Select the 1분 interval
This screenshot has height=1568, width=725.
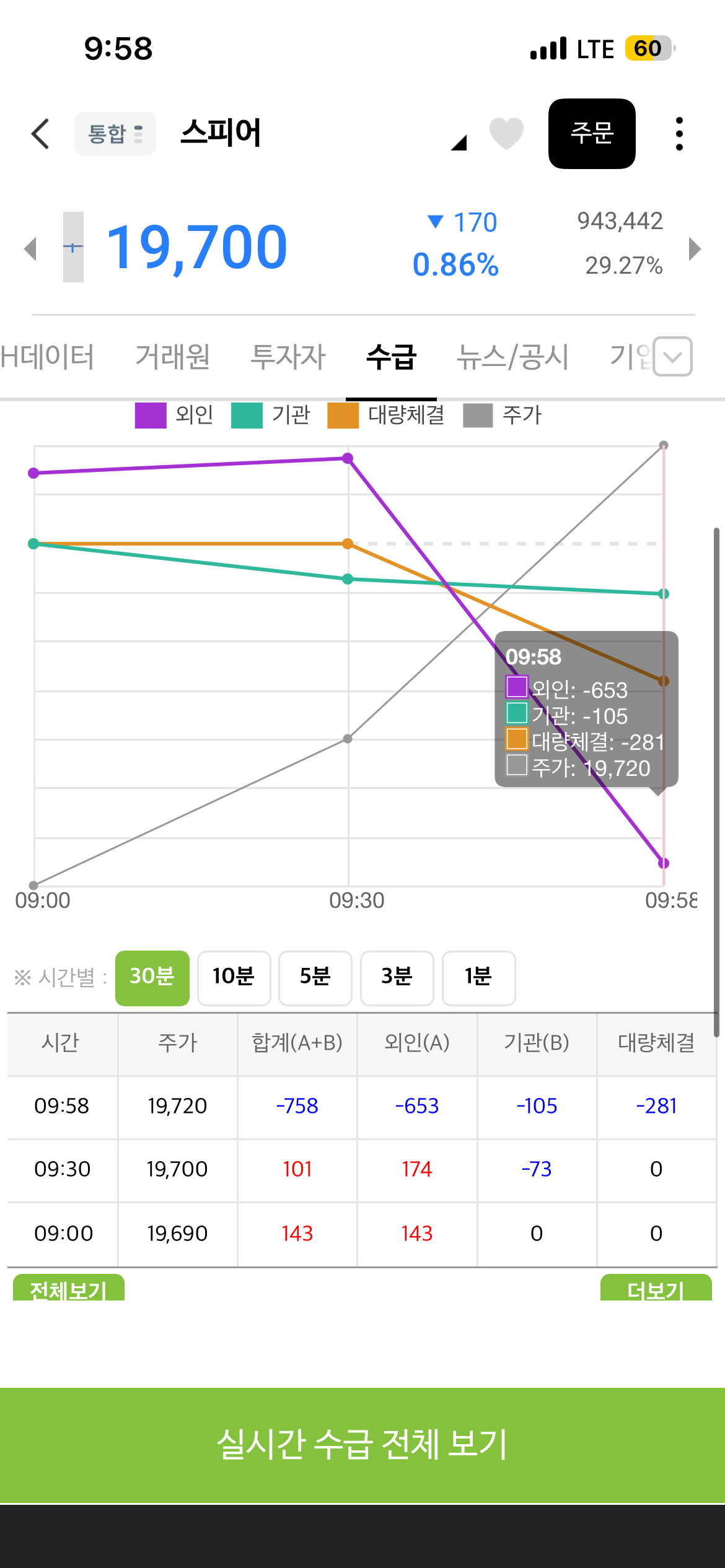click(x=479, y=978)
